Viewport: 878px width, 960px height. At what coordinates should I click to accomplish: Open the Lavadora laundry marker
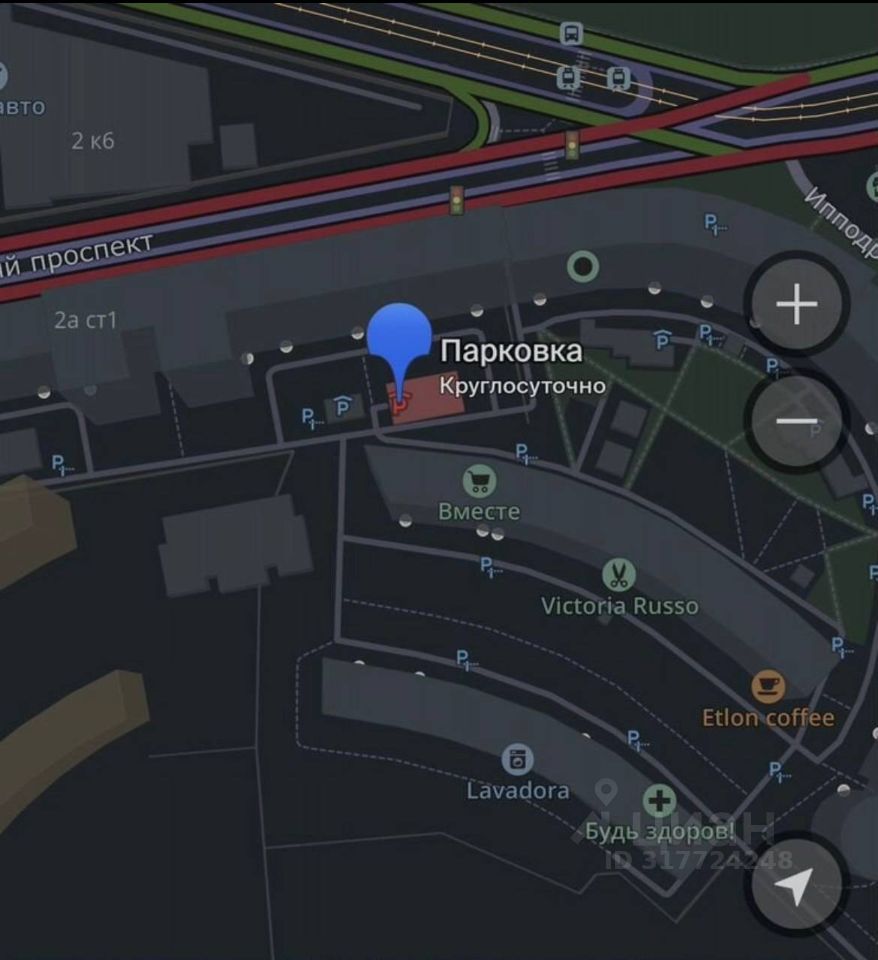pos(518,760)
